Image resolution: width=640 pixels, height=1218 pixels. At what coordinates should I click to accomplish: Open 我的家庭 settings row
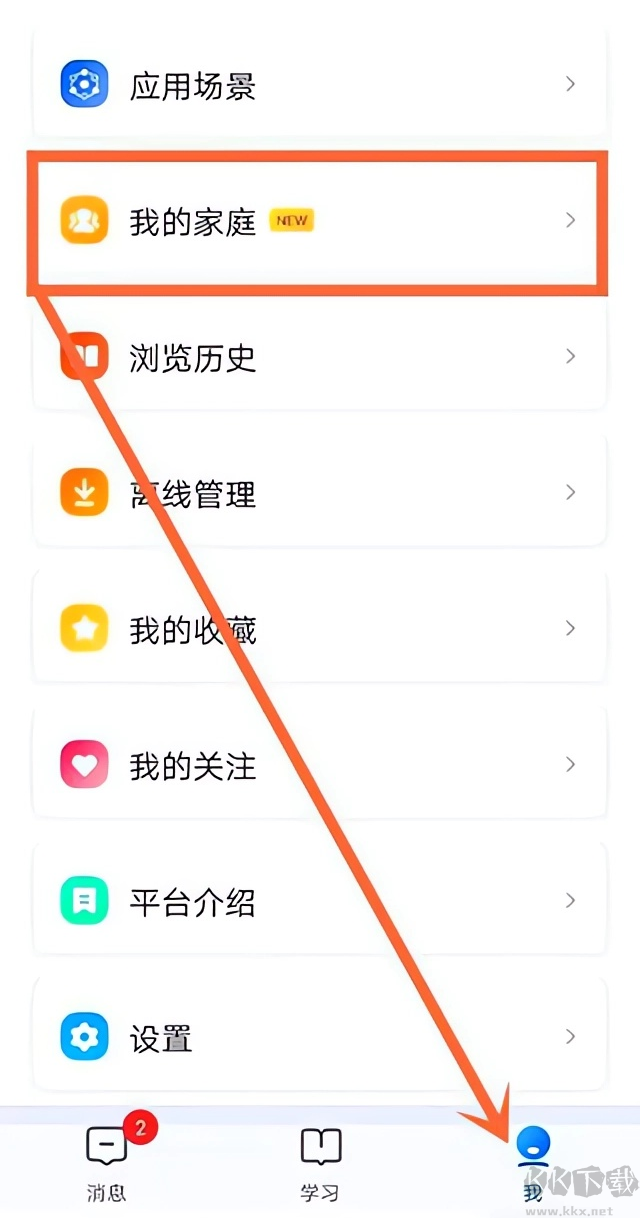click(318, 221)
